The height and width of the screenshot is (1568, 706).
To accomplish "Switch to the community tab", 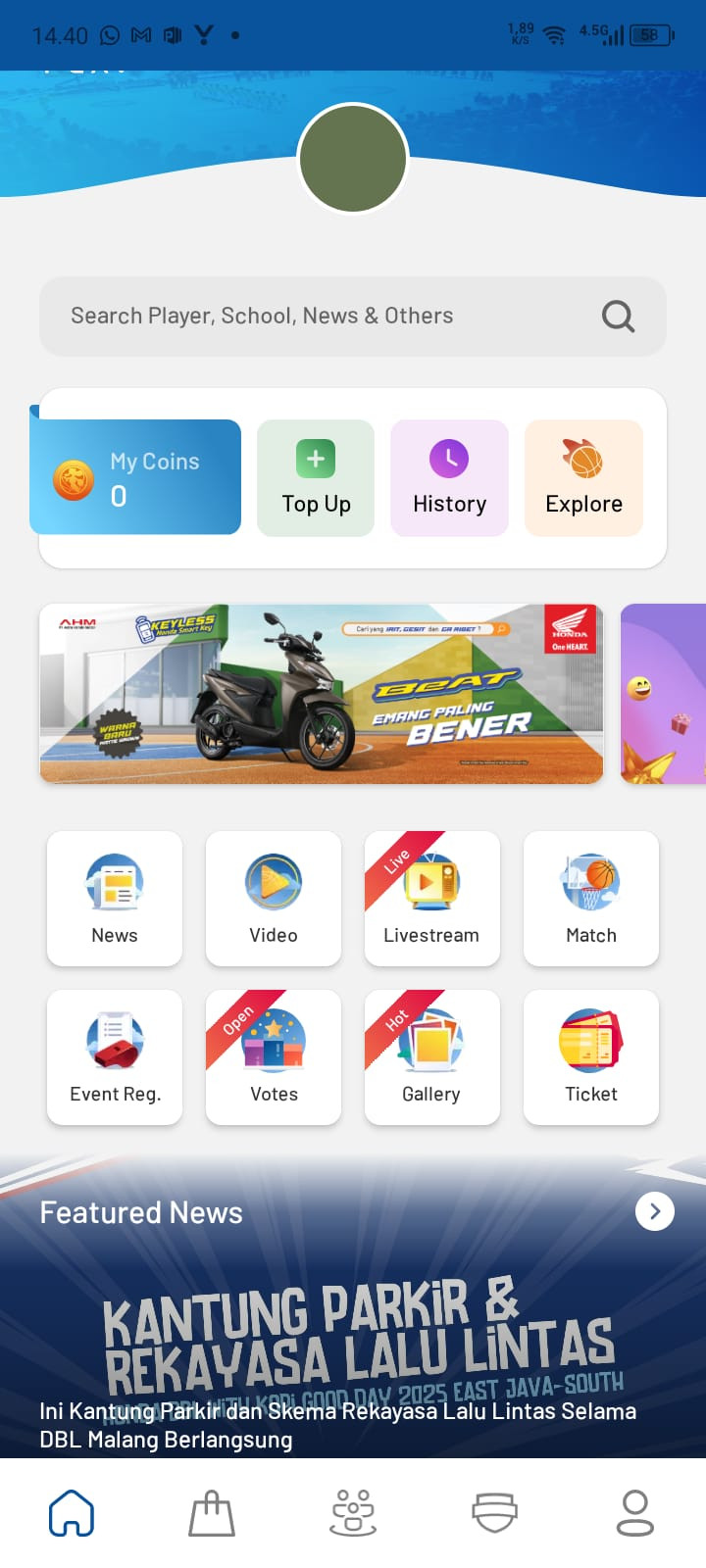I will 353,1513.
